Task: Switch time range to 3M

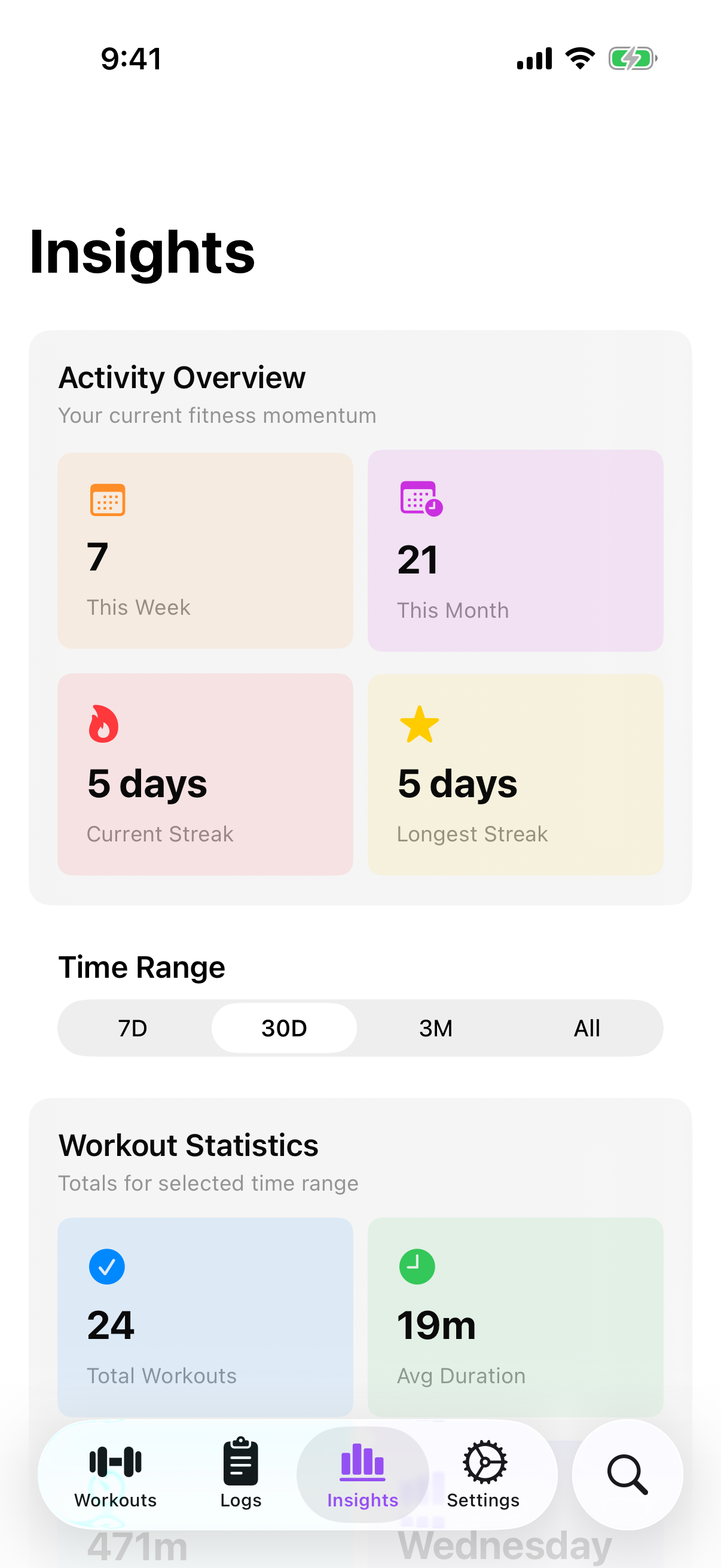Action: point(436,1028)
